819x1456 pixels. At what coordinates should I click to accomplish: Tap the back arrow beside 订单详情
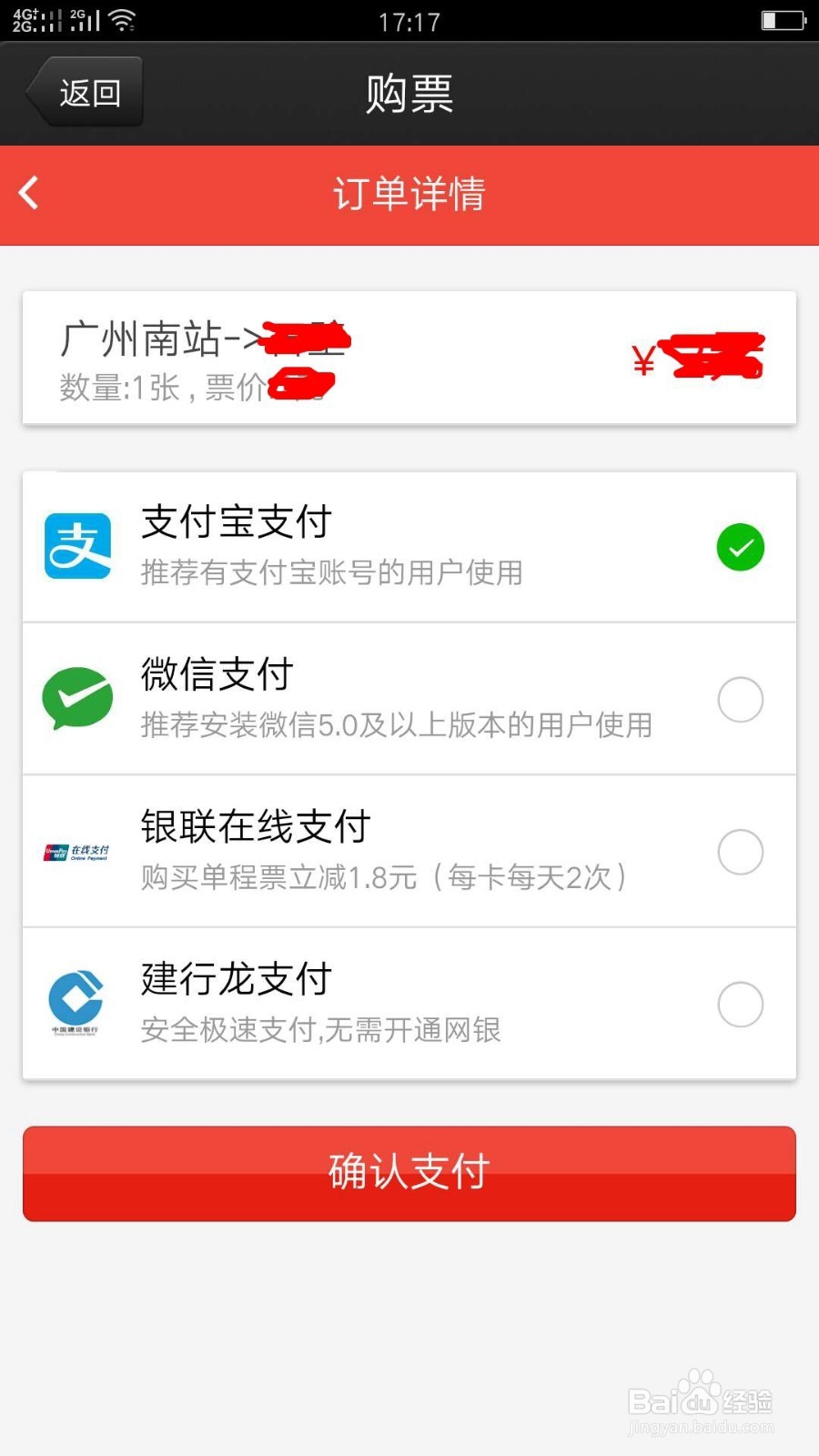[28, 193]
